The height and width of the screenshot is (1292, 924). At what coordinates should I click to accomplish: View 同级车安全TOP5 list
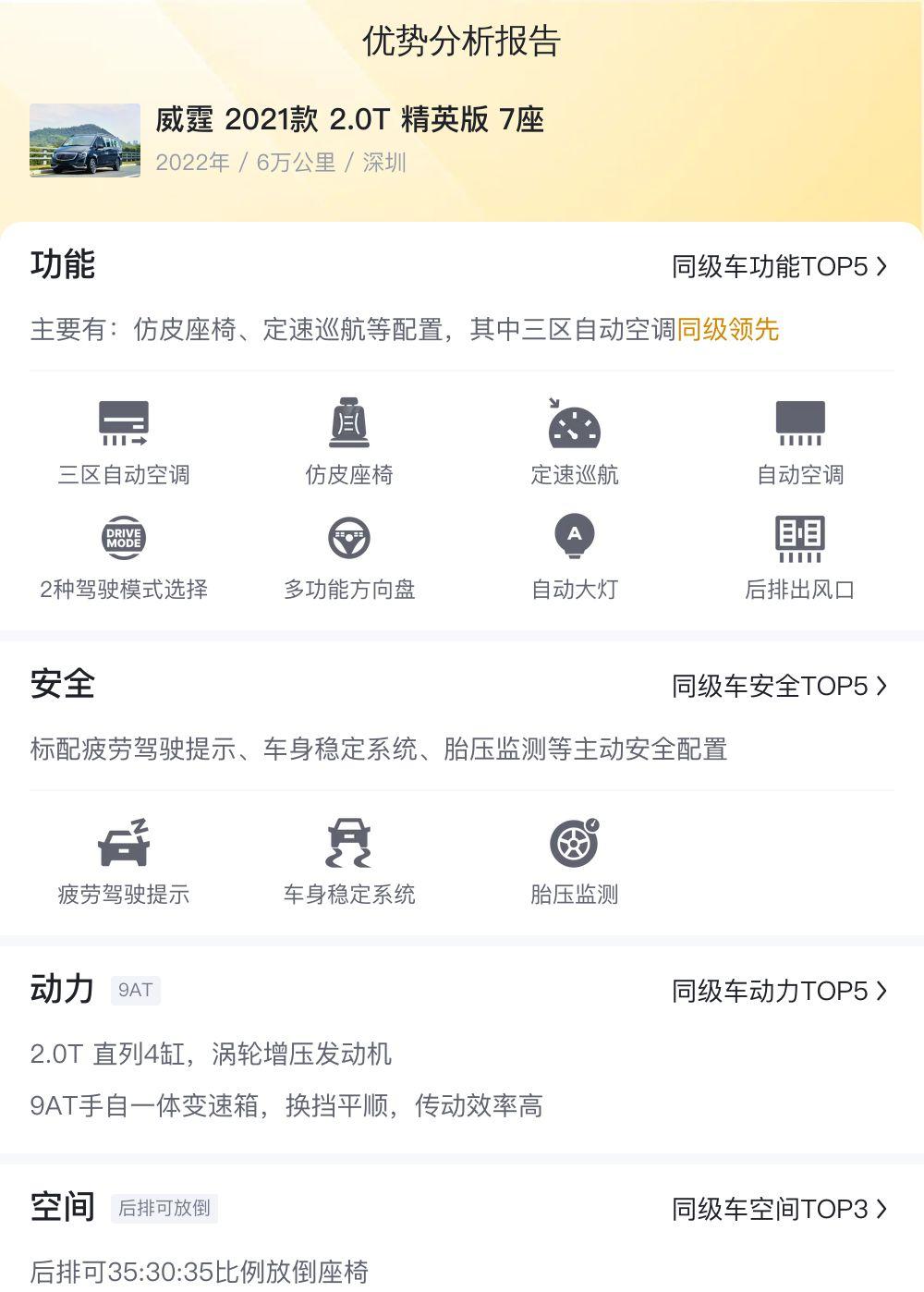pyautogui.click(x=779, y=687)
